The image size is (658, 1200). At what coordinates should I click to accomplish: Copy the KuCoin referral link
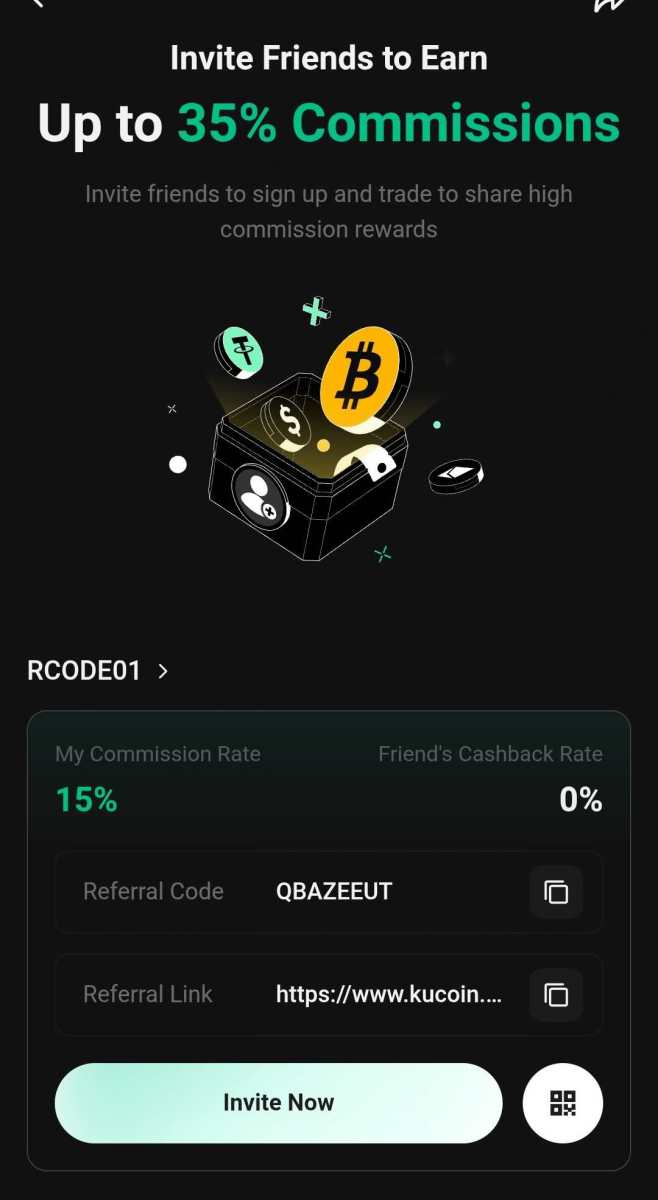coord(556,994)
